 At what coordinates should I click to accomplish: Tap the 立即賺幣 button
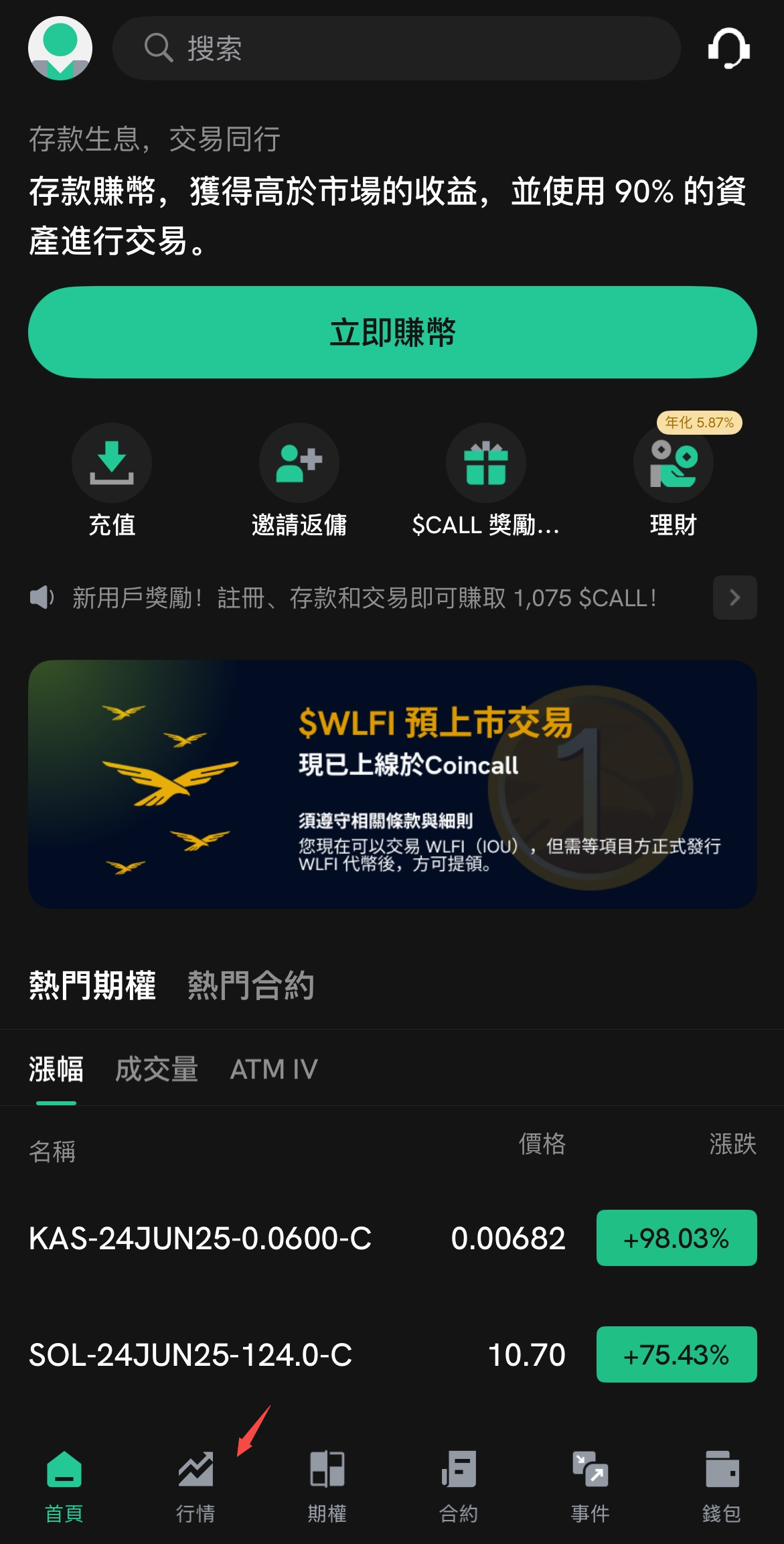click(392, 332)
